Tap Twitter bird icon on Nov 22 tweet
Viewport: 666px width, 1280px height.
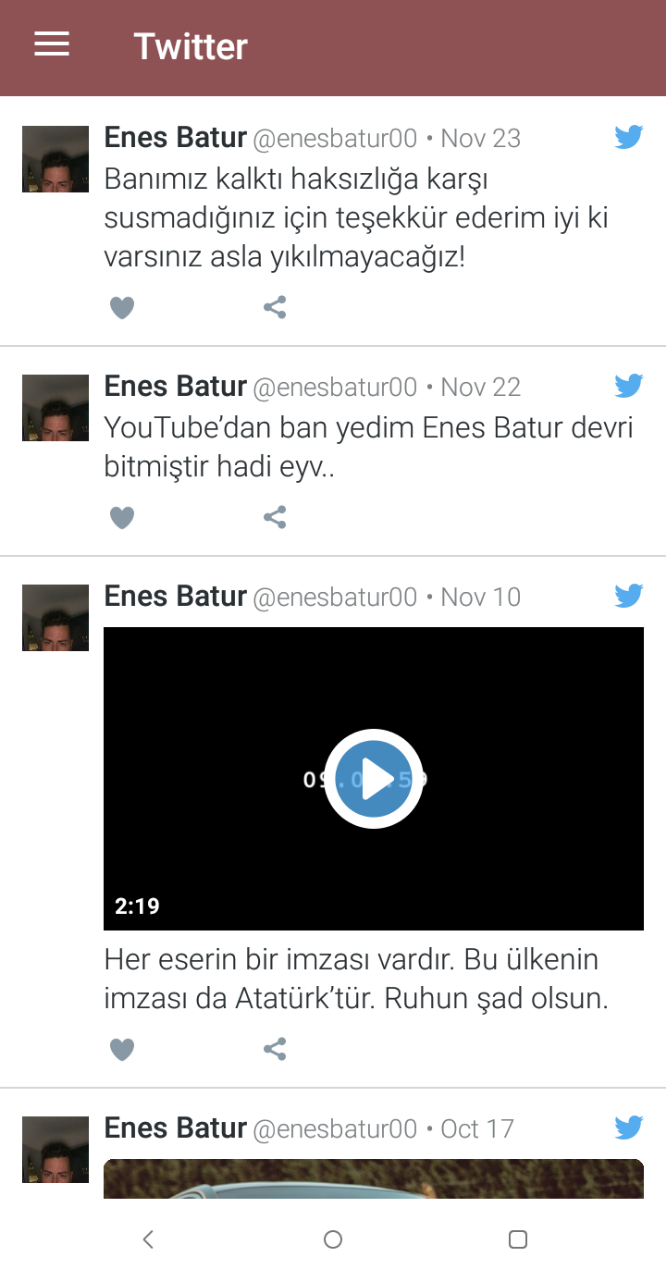[x=629, y=386]
